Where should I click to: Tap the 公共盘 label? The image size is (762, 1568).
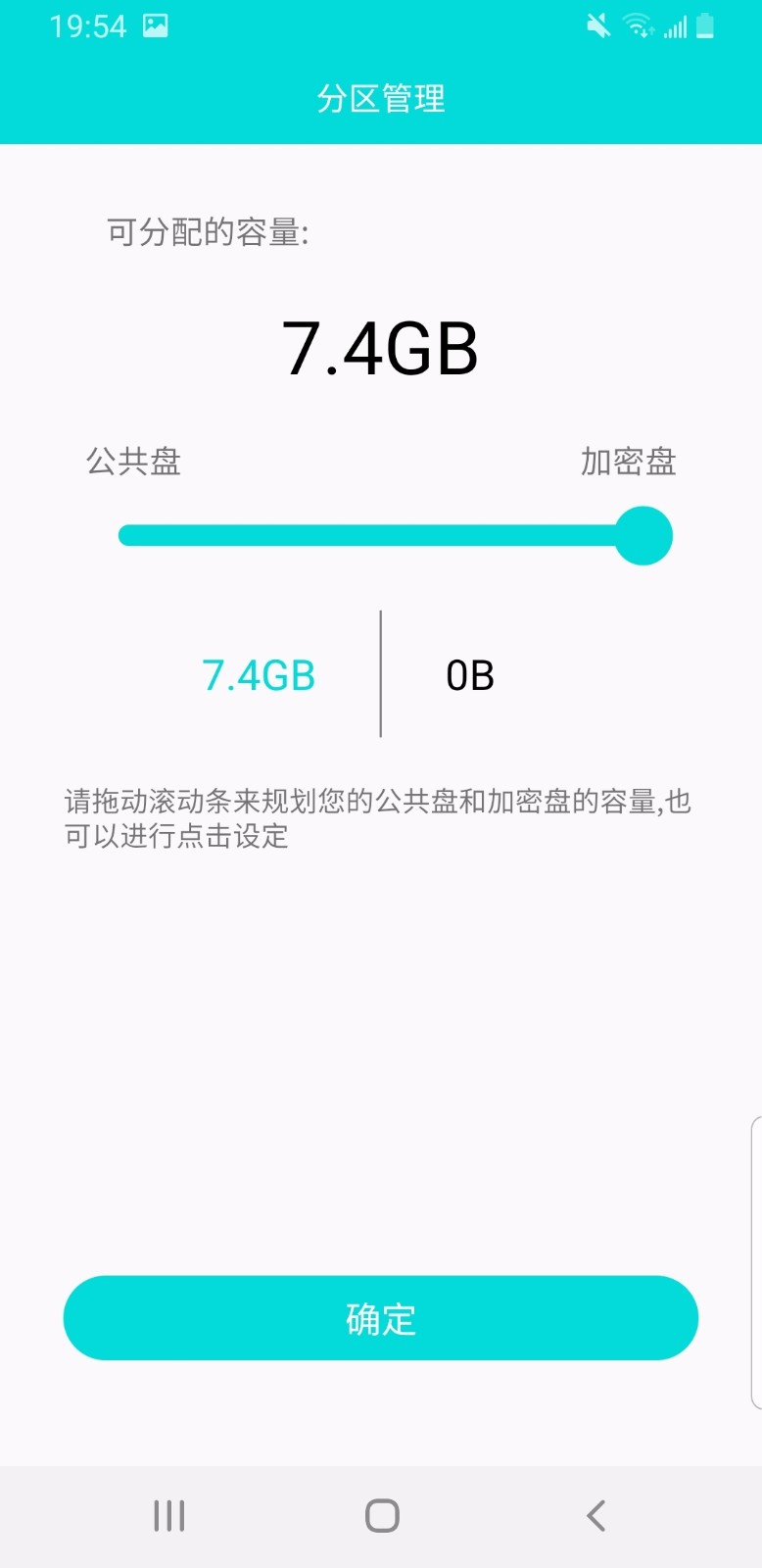point(132,463)
